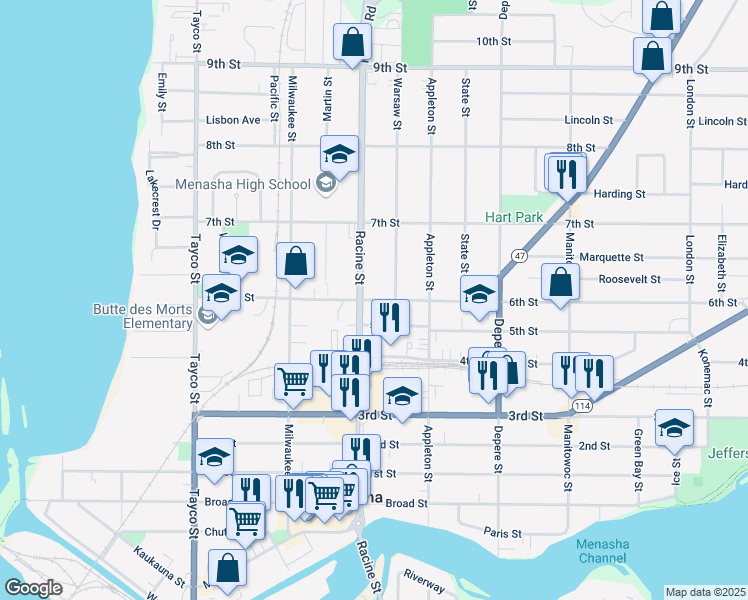Image resolution: width=748 pixels, height=600 pixels.
Task: Open the school marker on Tayco St near Broad St
Action: pos(214,457)
